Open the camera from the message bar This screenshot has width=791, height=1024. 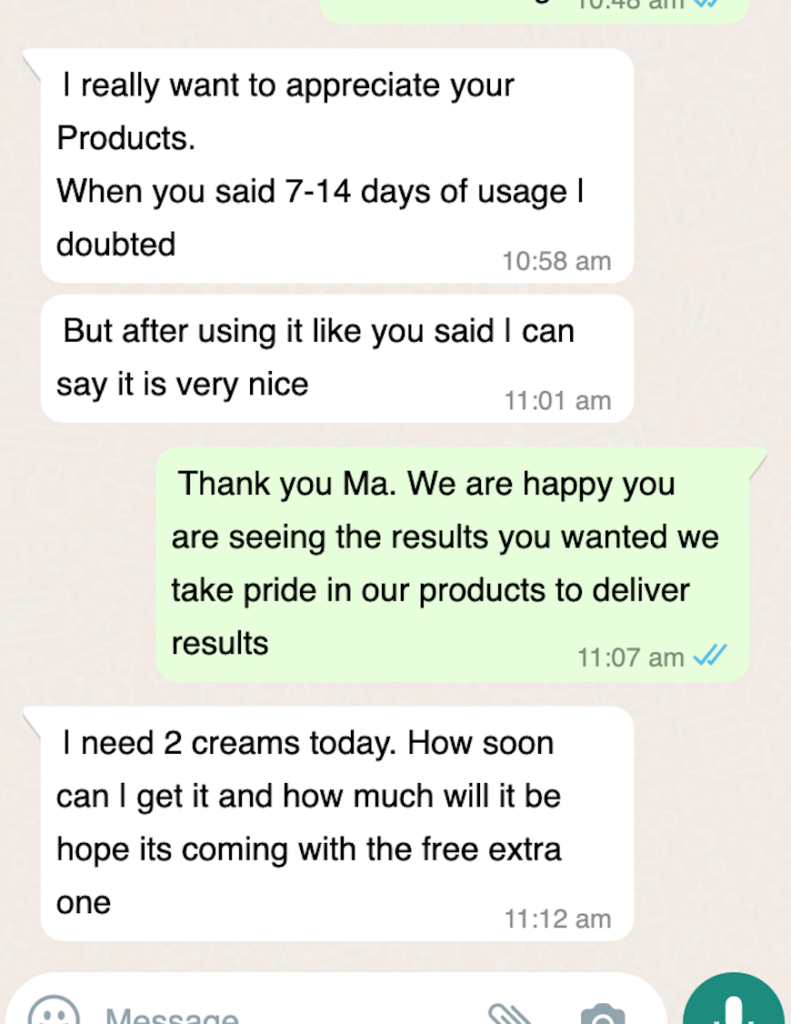602,1014
